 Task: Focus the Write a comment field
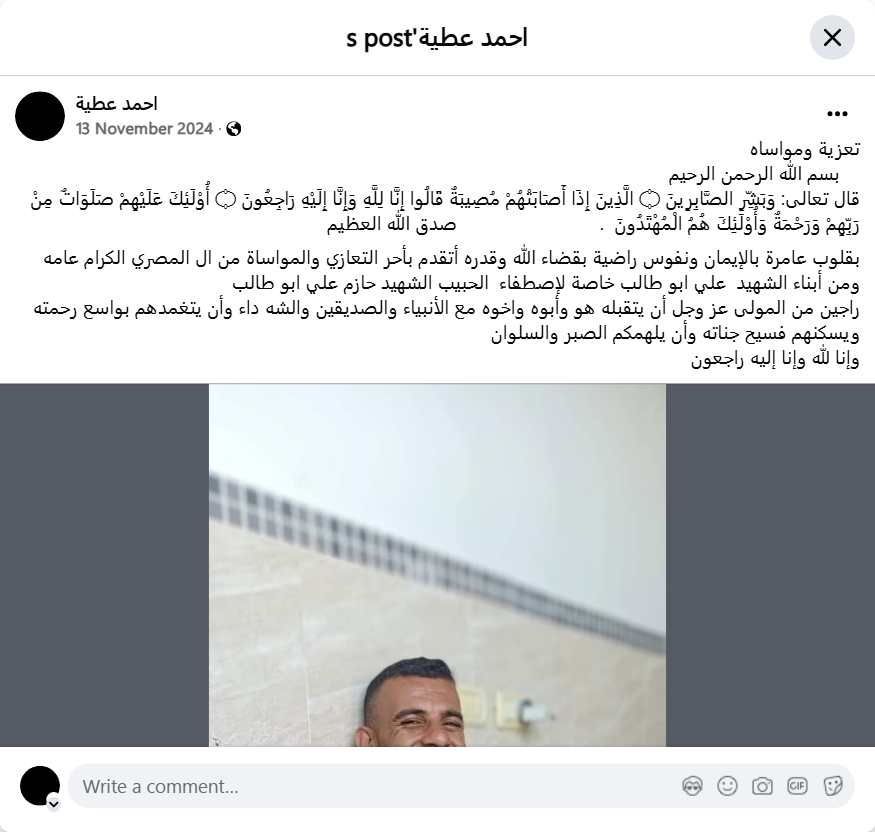370,786
